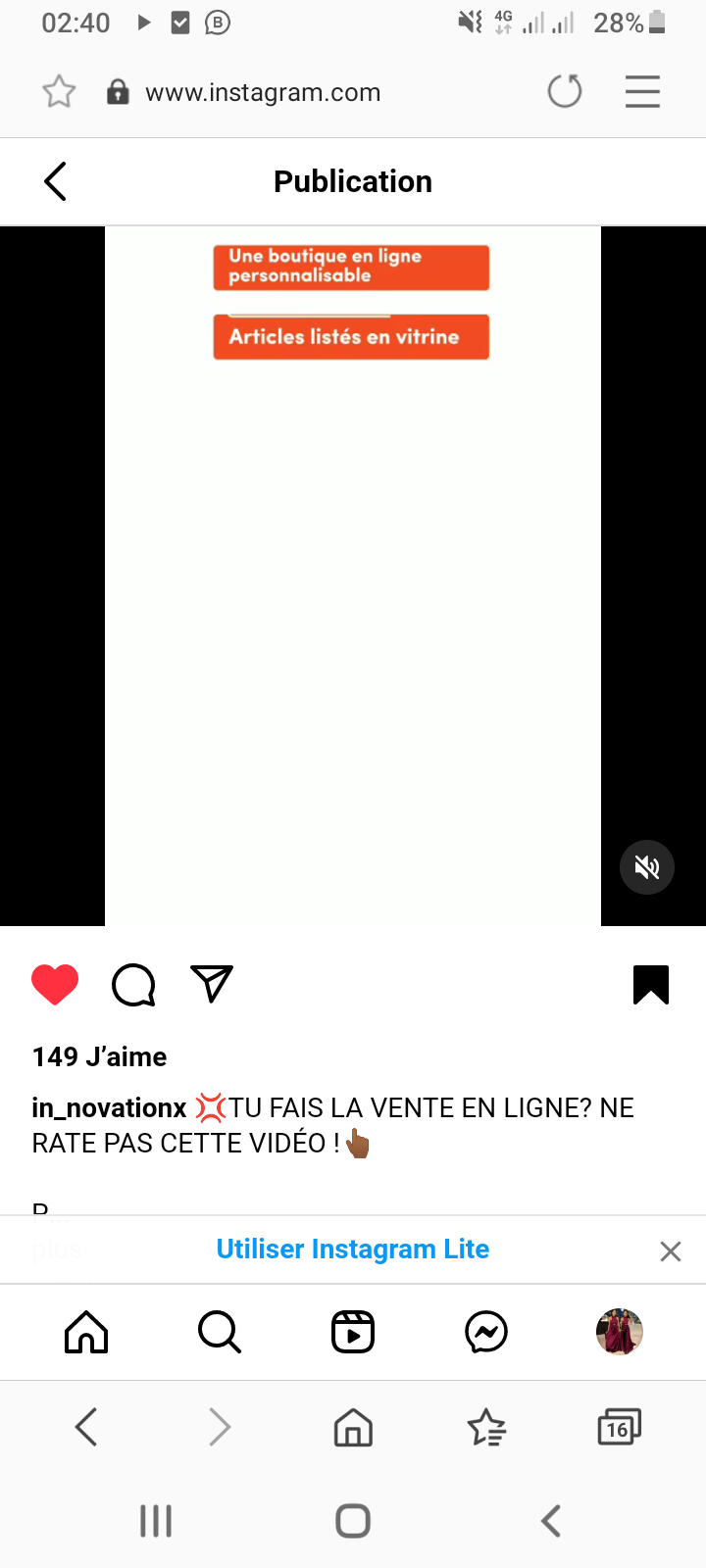
Task: Go back from the Publication page
Action: [56, 181]
